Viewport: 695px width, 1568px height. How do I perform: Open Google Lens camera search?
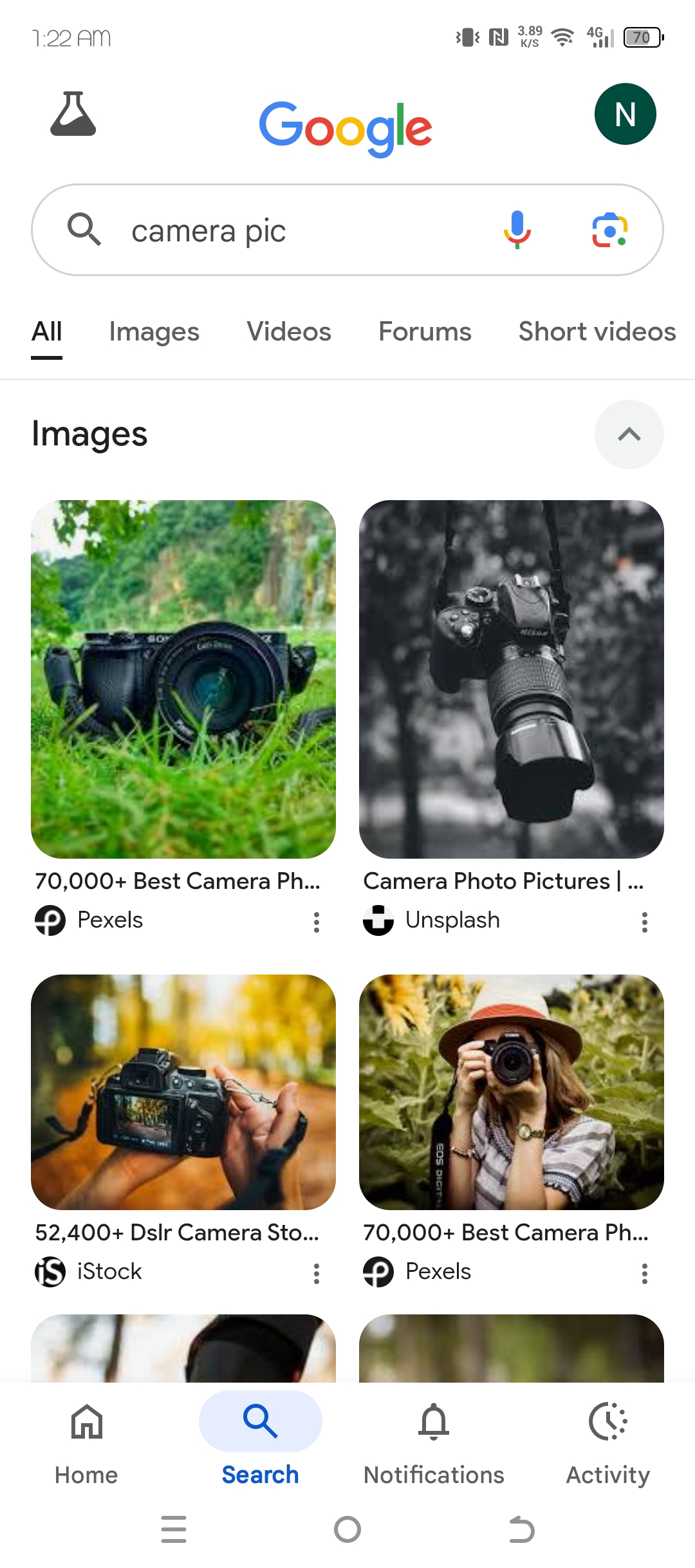(x=609, y=230)
